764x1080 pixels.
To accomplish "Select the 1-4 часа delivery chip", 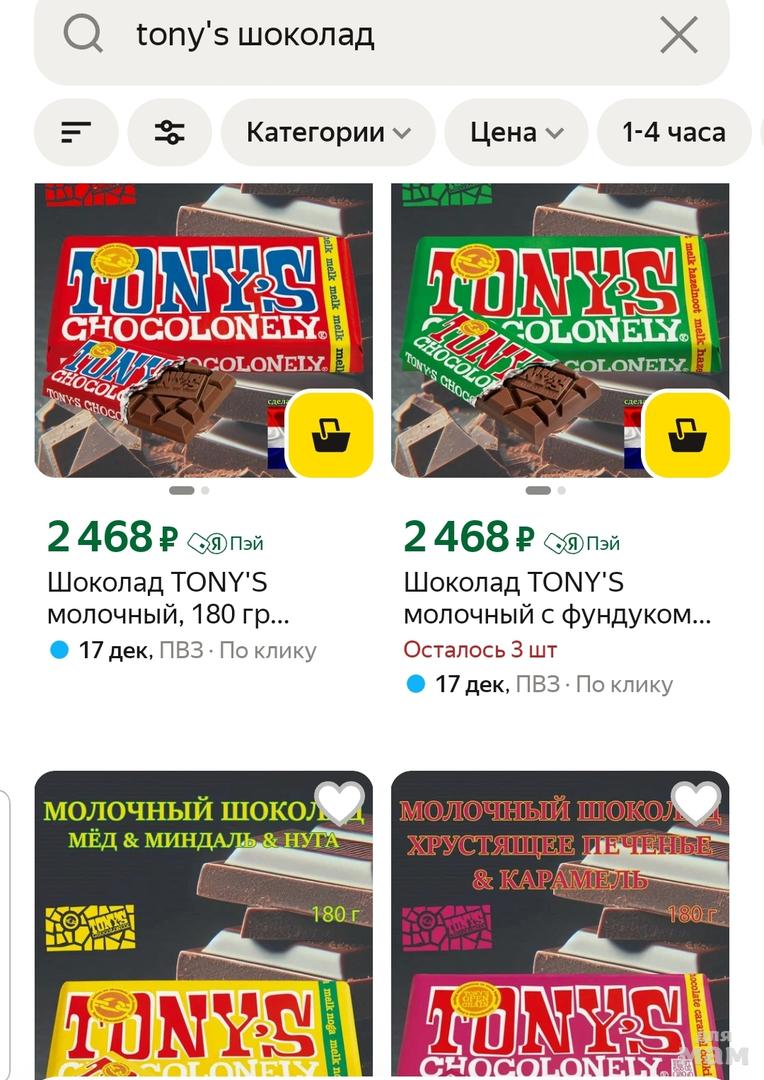I will [x=673, y=132].
